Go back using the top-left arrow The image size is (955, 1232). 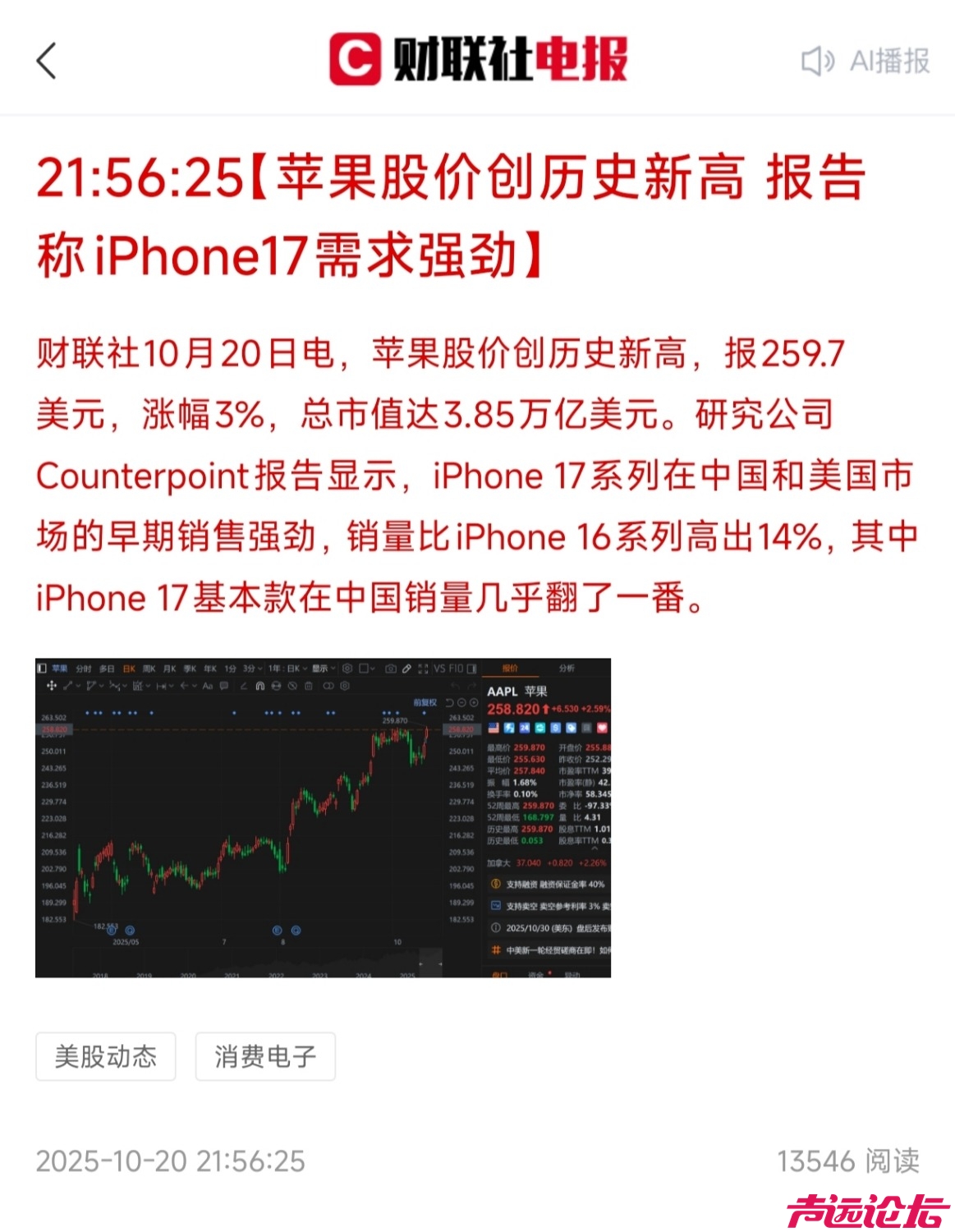pos(47,61)
